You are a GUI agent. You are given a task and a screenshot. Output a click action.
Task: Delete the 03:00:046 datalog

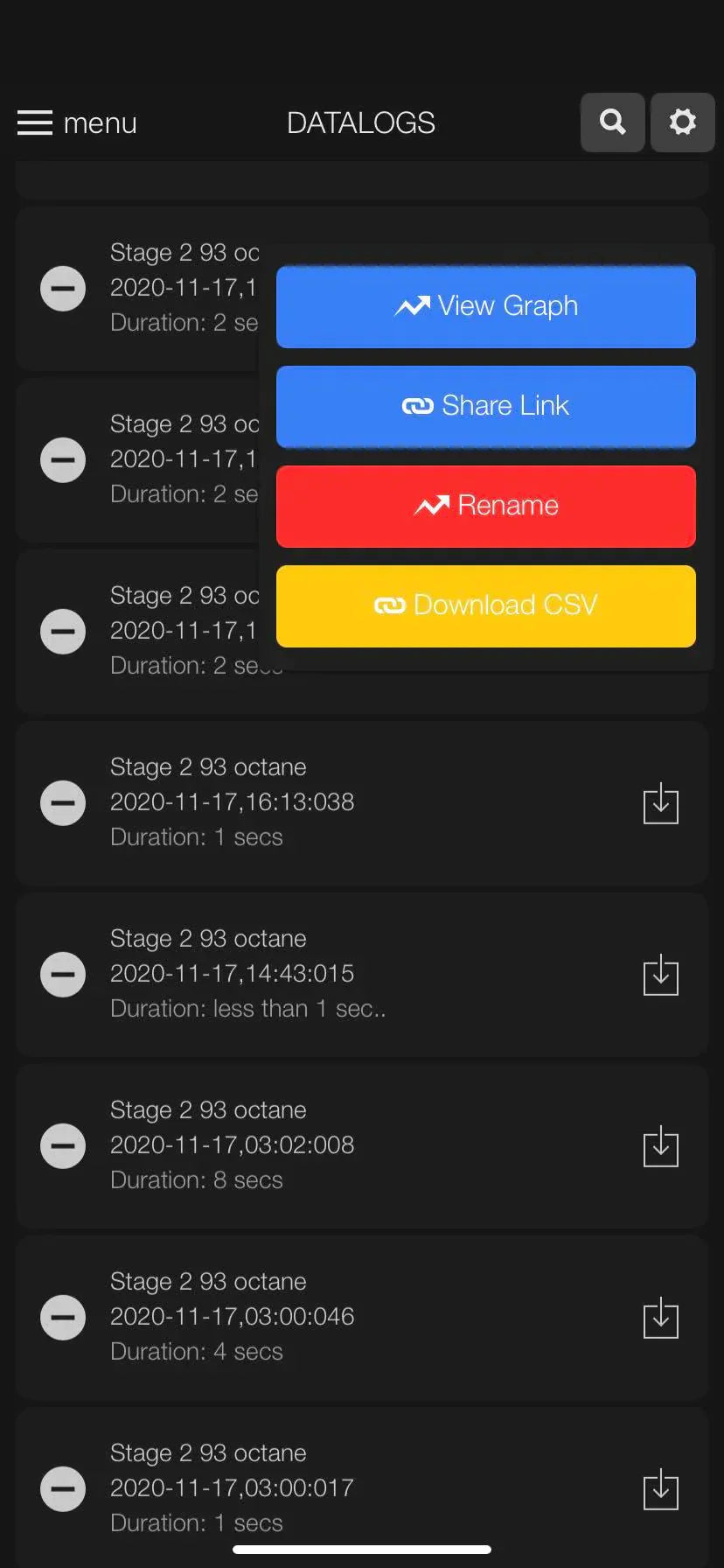coord(63,1318)
